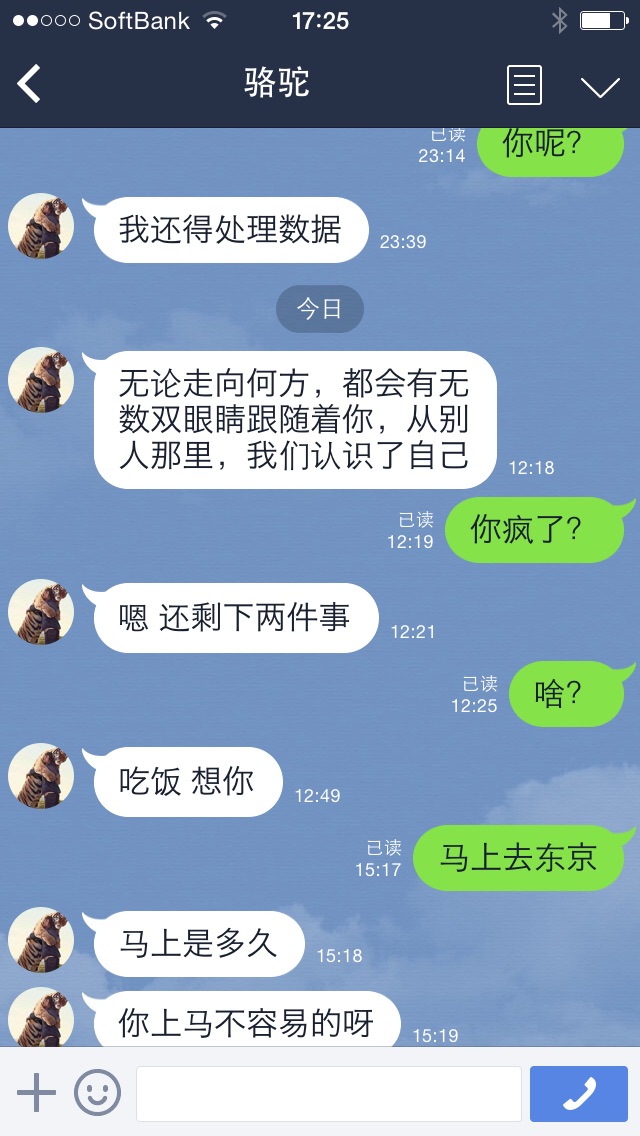Open the plus attachment menu
The height and width of the screenshot is (1136, 640).
[36, 1093]
